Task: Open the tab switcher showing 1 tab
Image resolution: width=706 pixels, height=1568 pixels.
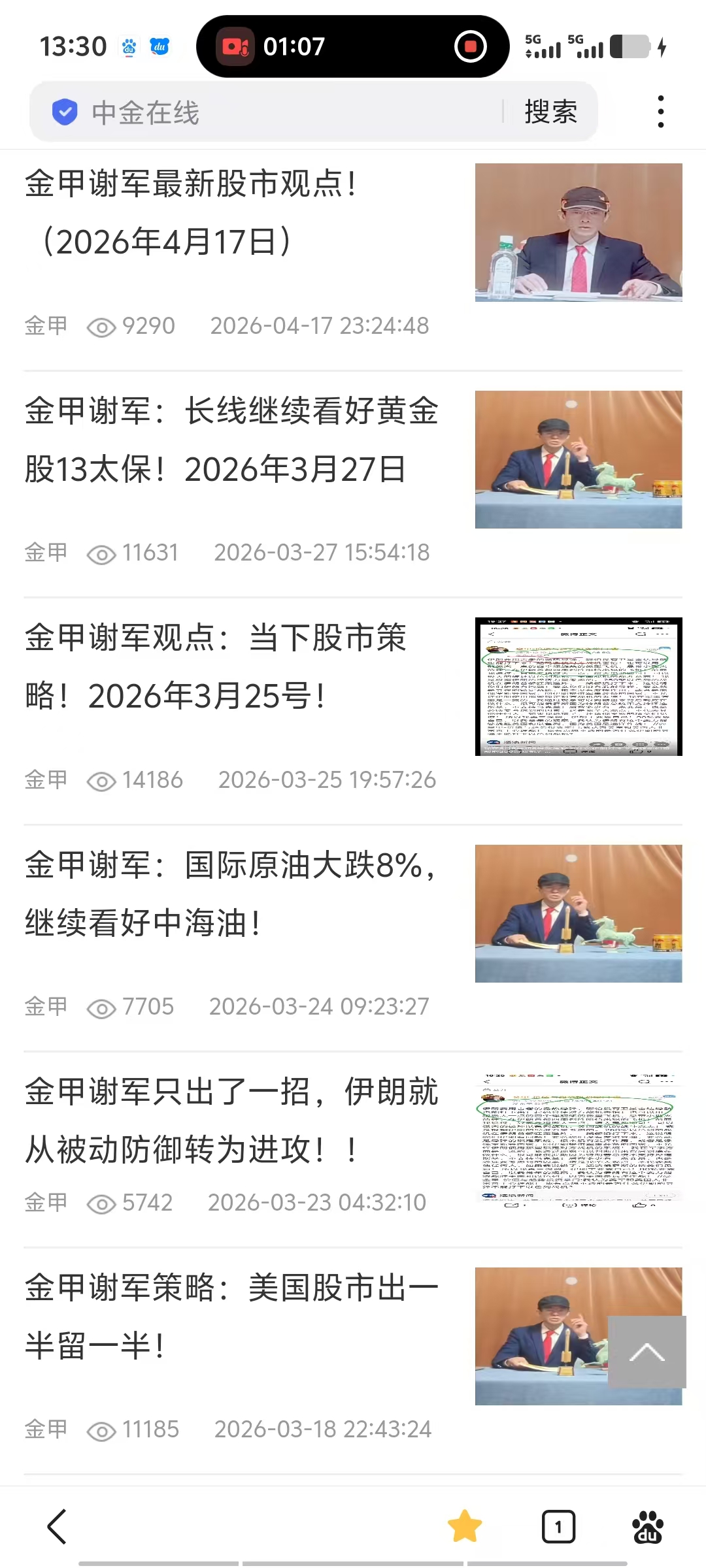Action: tap(558, 1526)
